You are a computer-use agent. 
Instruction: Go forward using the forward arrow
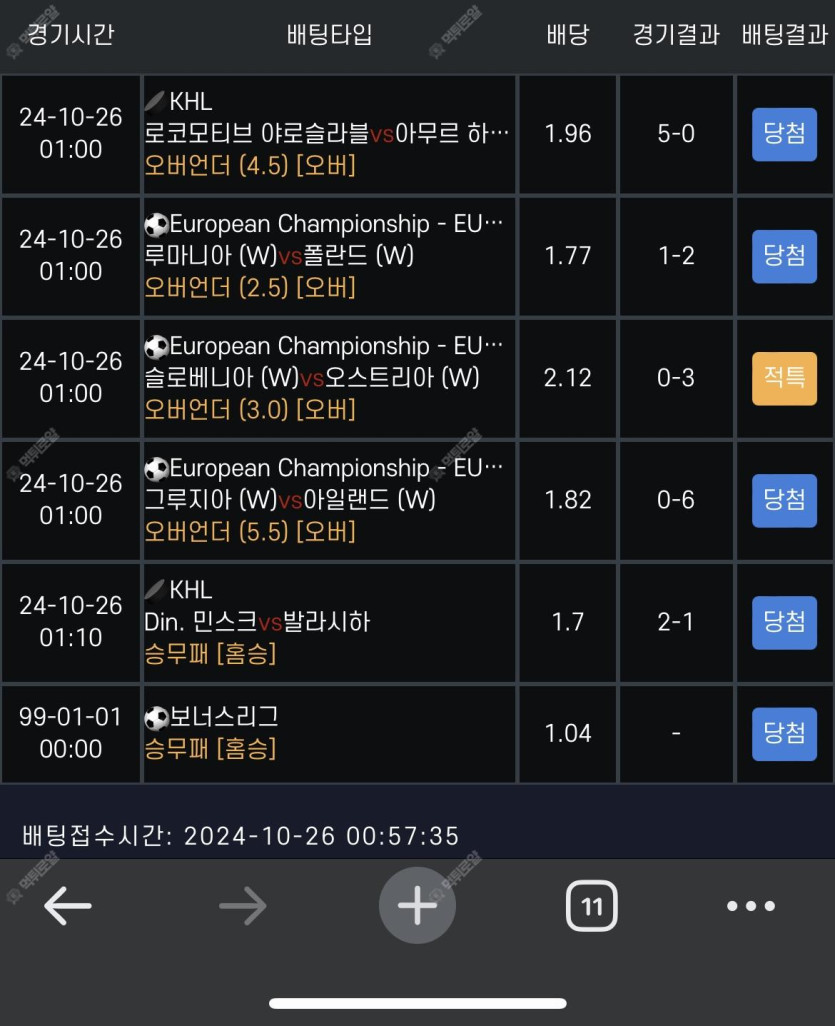click(x=243, y=906)
